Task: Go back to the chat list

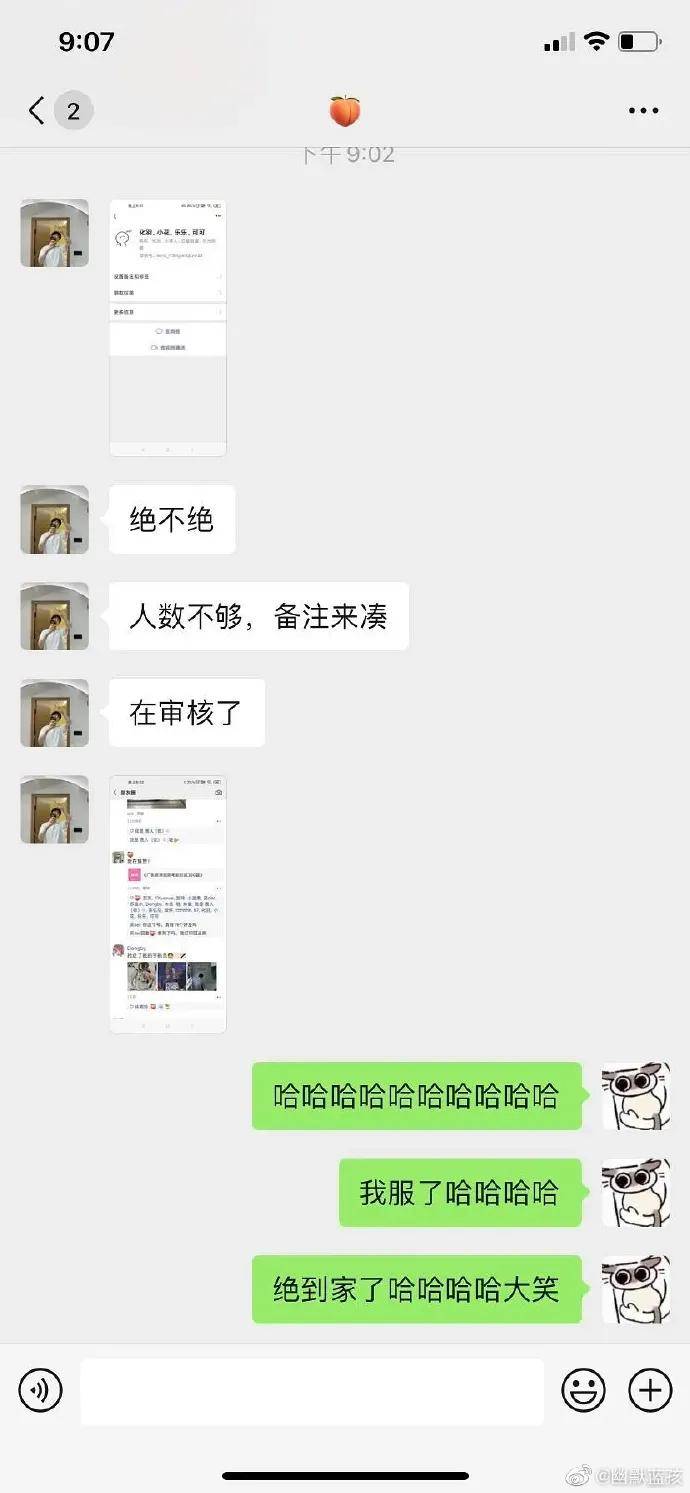Action: tap(38, 110)
